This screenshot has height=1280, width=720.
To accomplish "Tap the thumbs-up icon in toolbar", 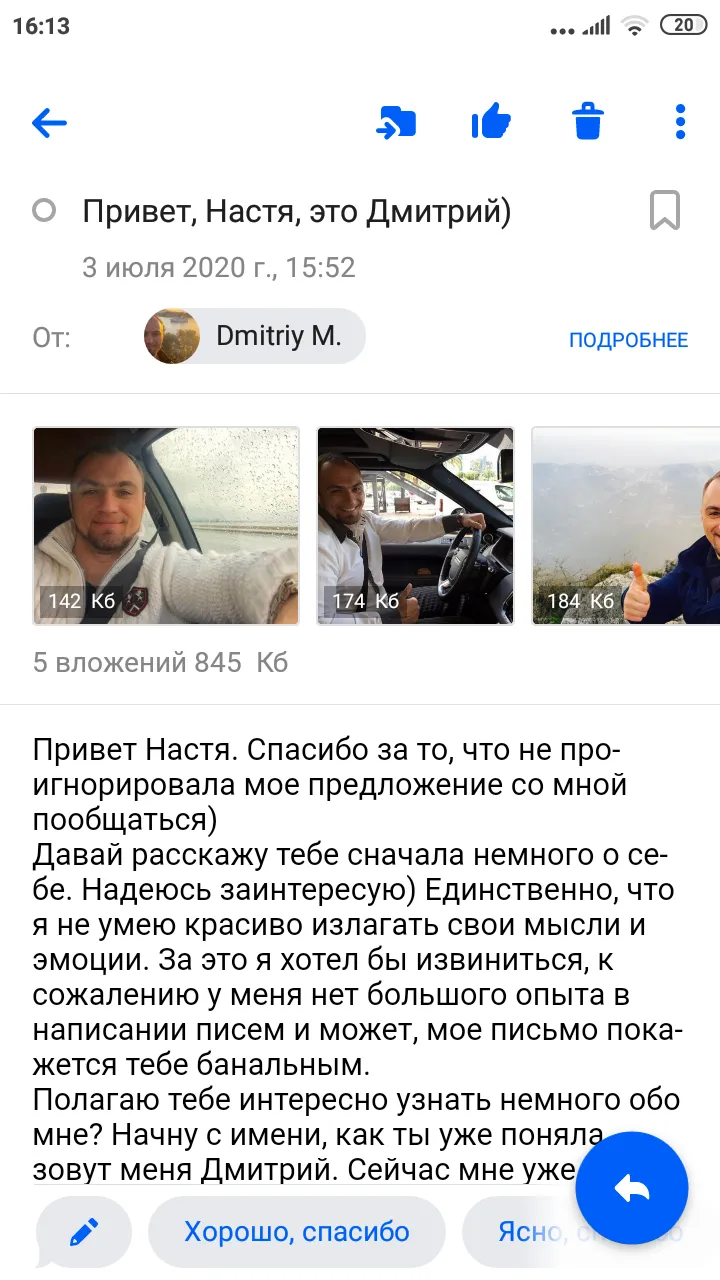I will point(491,123).
